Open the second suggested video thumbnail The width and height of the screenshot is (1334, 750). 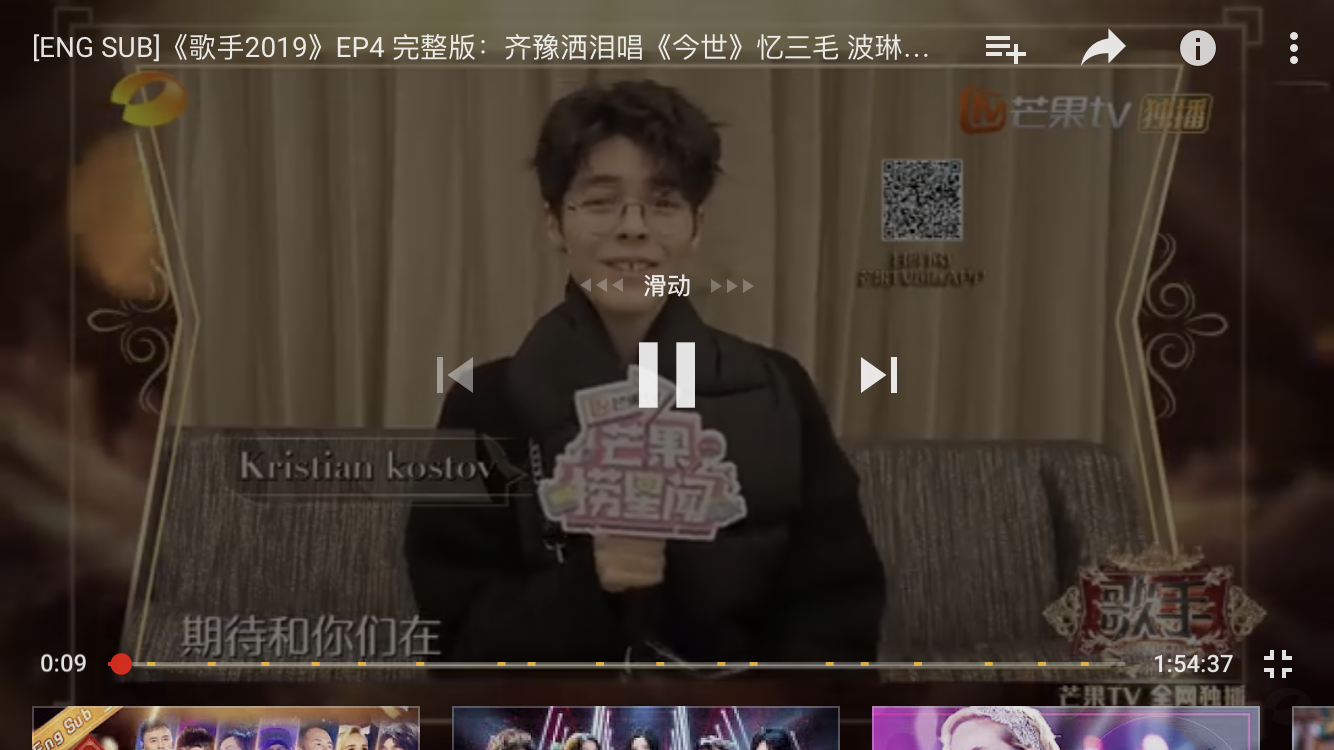click(x=645, y=729)
